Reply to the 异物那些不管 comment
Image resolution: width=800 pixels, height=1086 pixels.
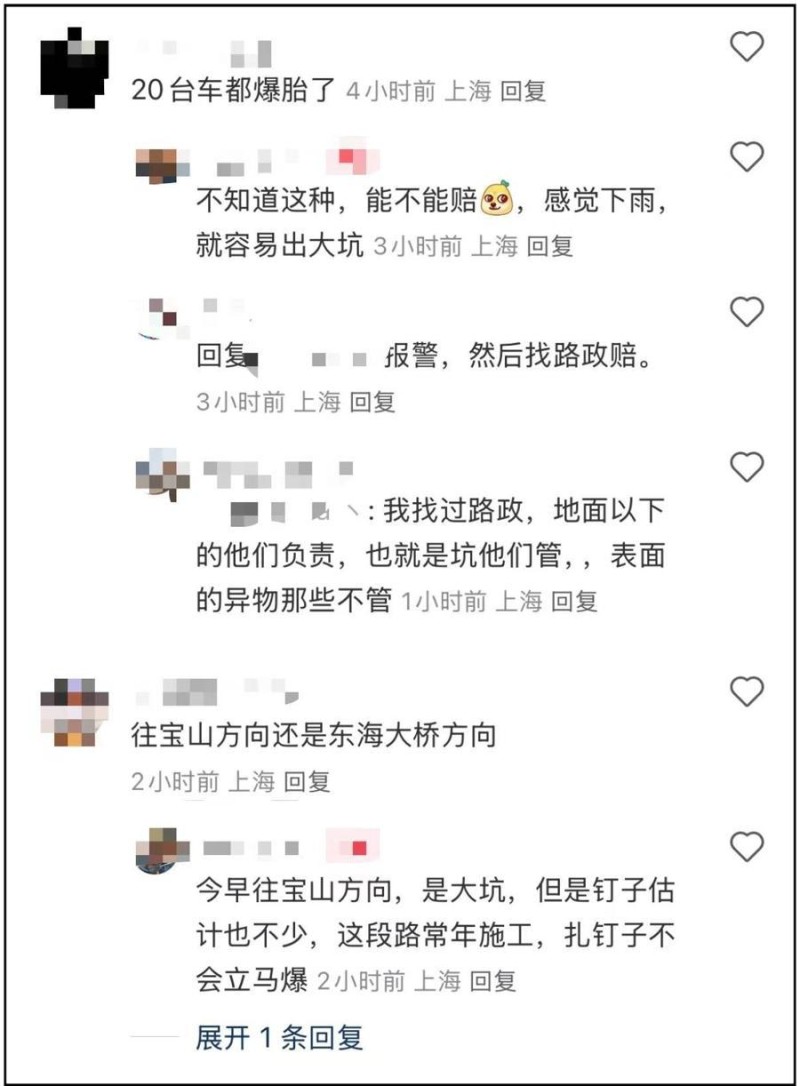[573, 601]
